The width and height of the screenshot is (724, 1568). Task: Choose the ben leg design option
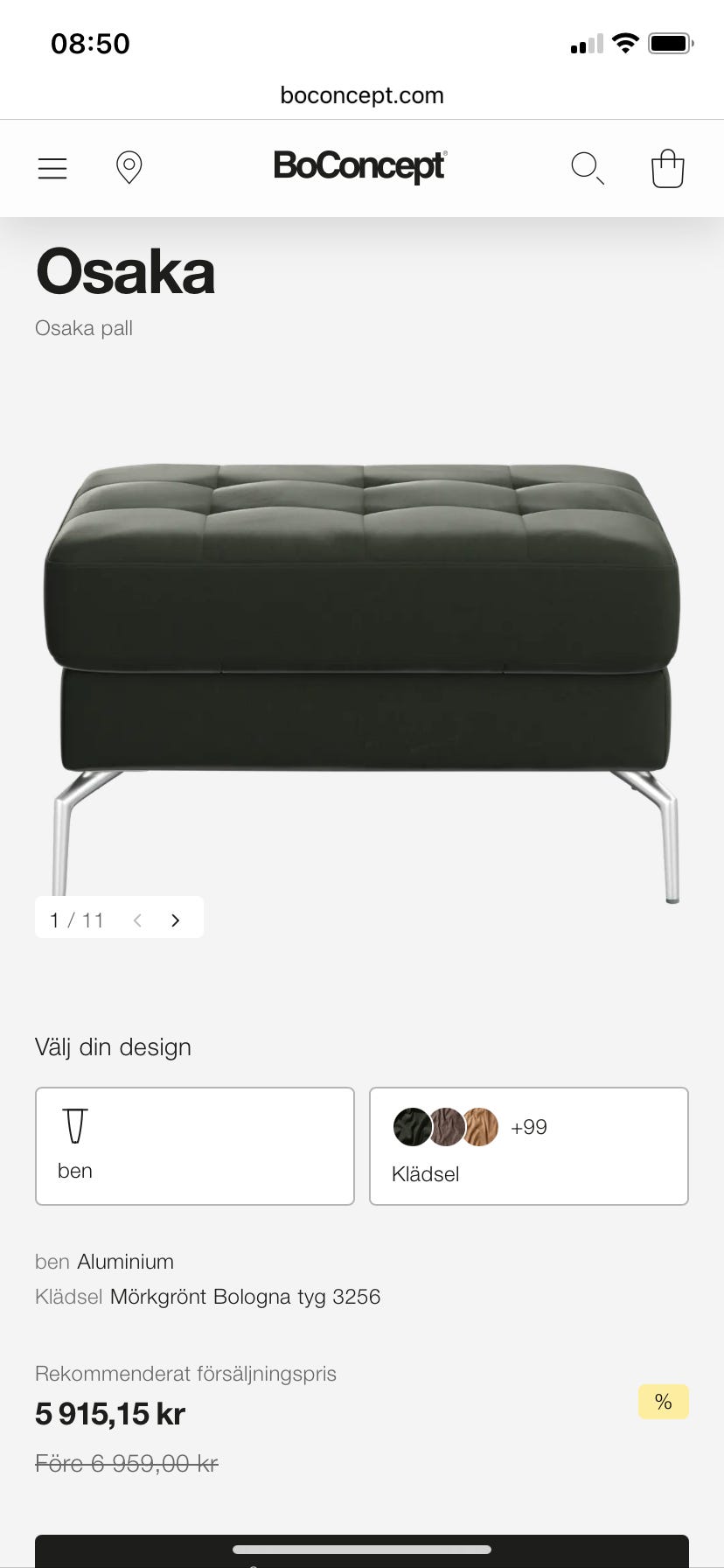click(x=194, y=1145)
